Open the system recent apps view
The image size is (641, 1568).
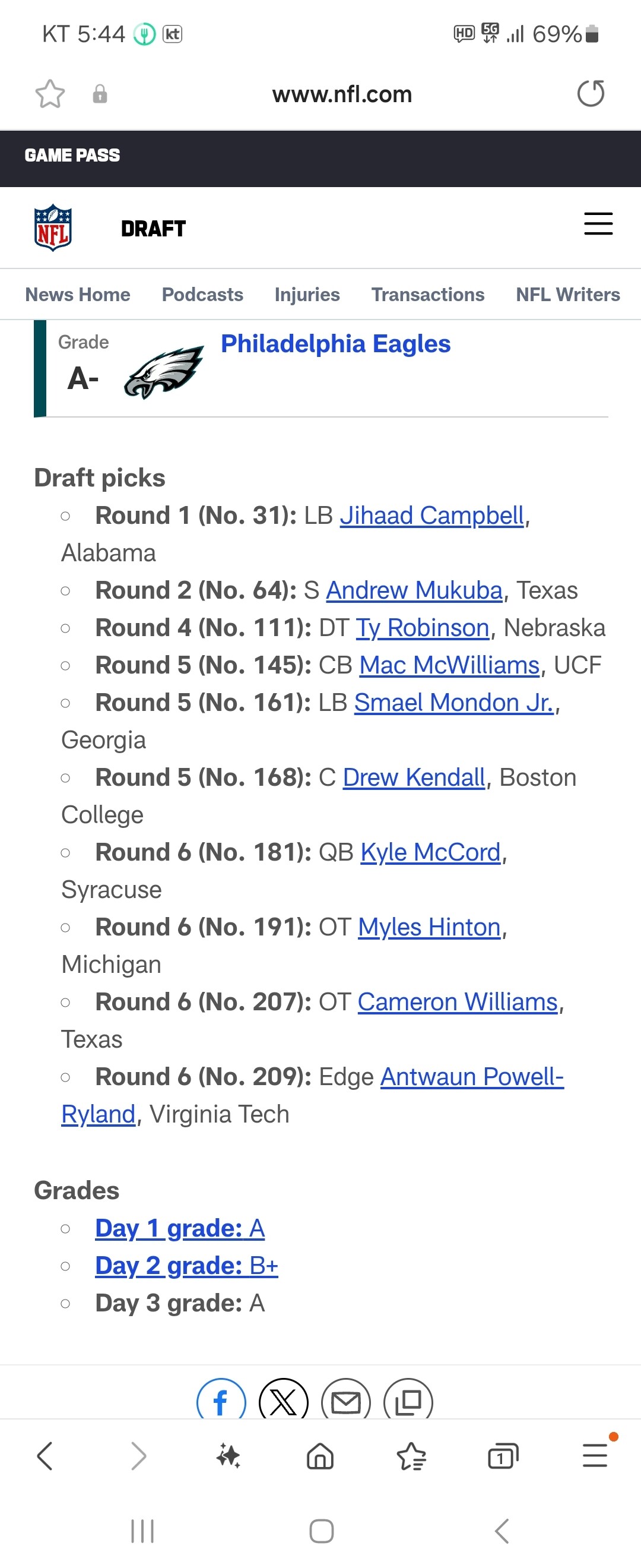[x=142, y=1531]
